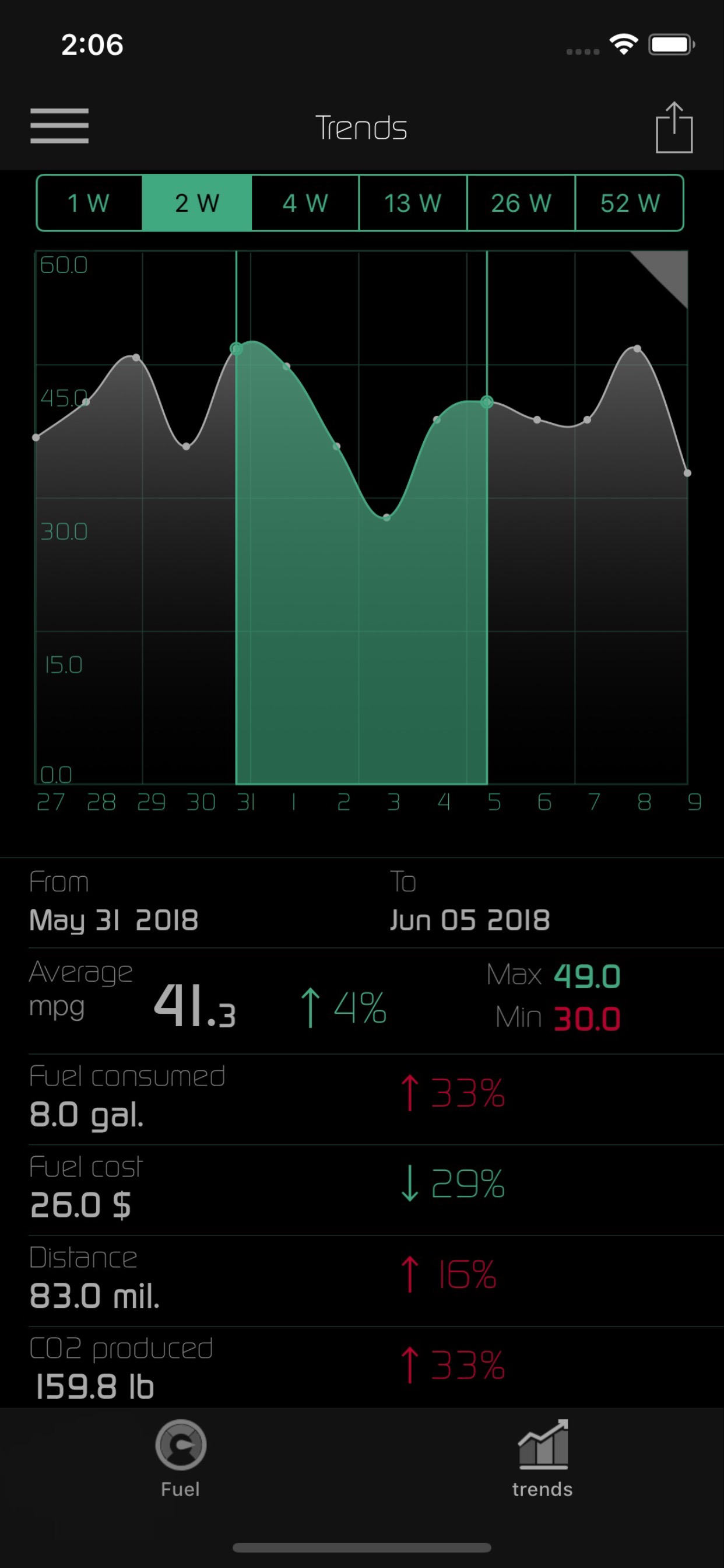724x1568 pixels.
Task: Select the 26 W period option
Action: [521, 204]
